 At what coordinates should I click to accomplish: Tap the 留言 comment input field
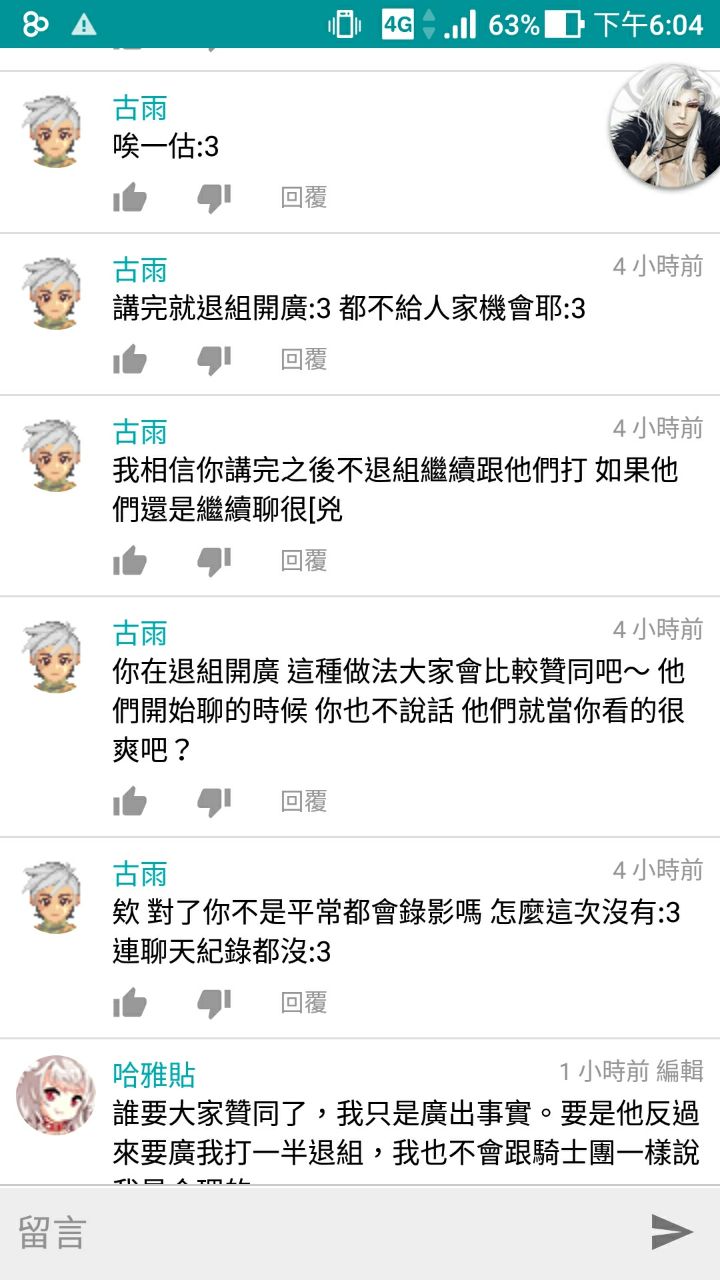[x=320, y=1232]
